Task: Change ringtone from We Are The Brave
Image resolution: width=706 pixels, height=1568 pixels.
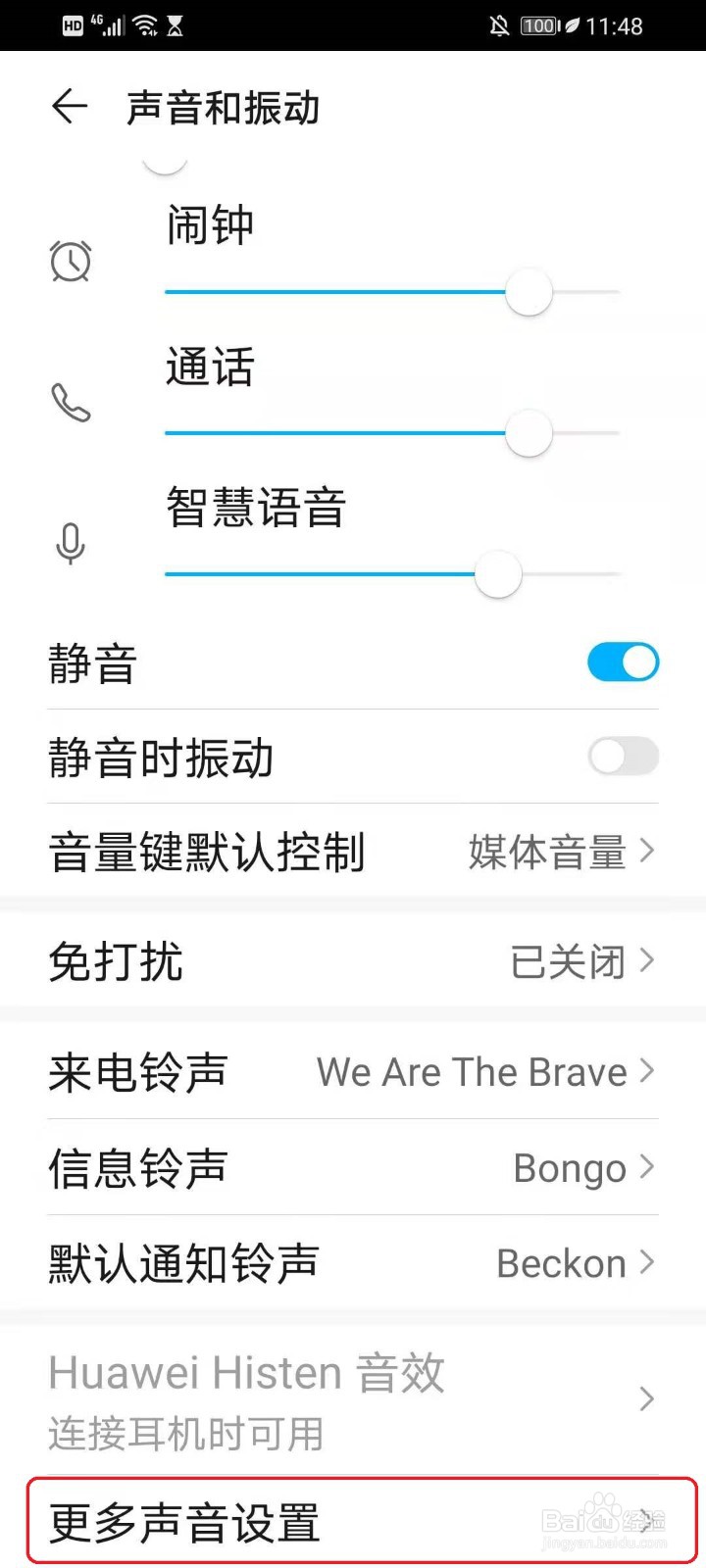Action: (353, 1071)
